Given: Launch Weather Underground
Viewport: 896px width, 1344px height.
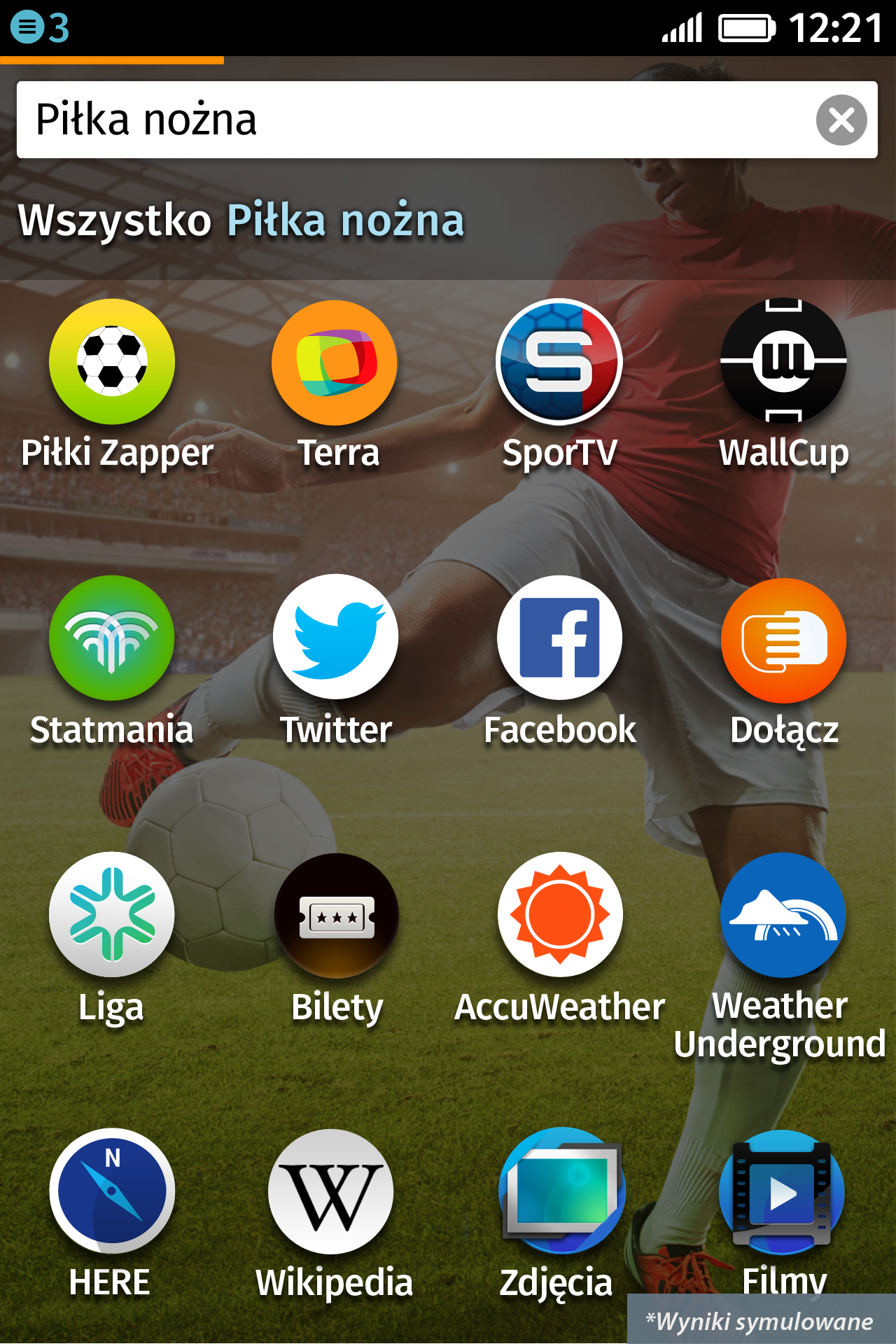Looking at the screenshot, I should coord(783,914).
